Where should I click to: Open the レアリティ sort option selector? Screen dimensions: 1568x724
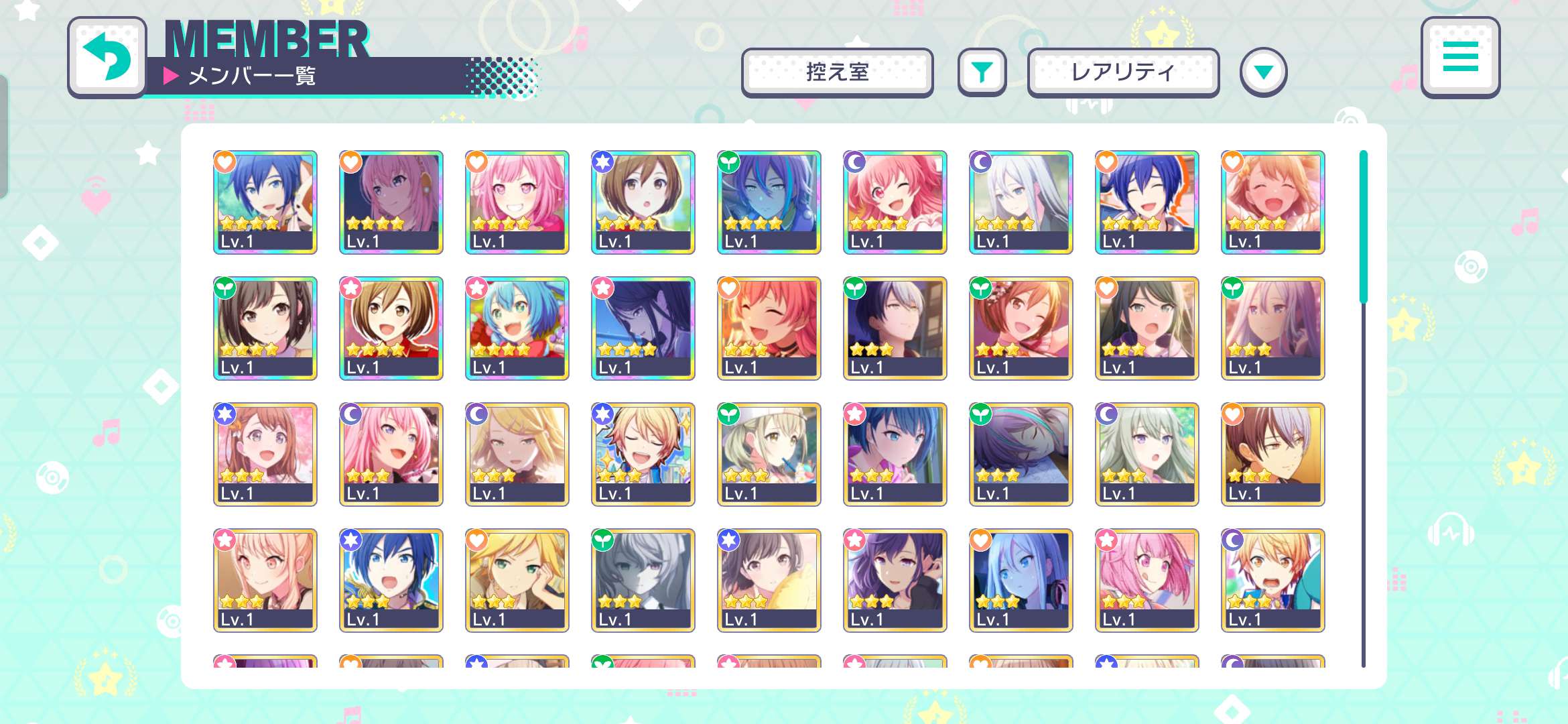pos(1123,72)
